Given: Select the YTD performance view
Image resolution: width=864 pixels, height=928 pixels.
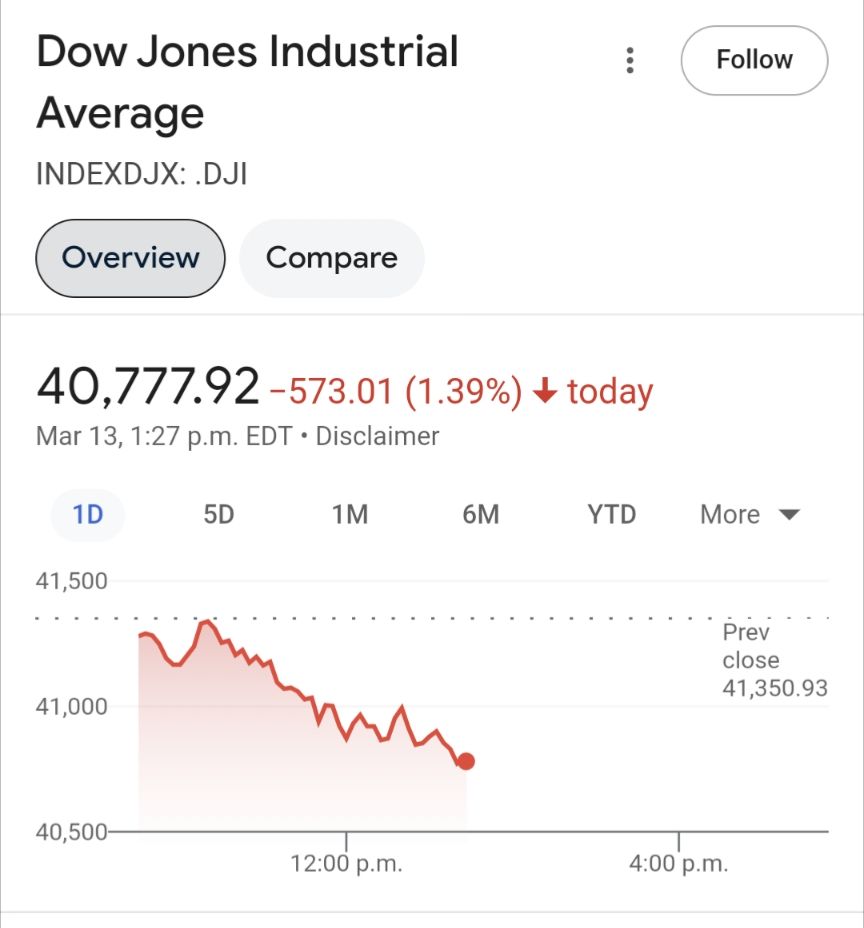Looking at the screenshot, I should coord(610,514).
